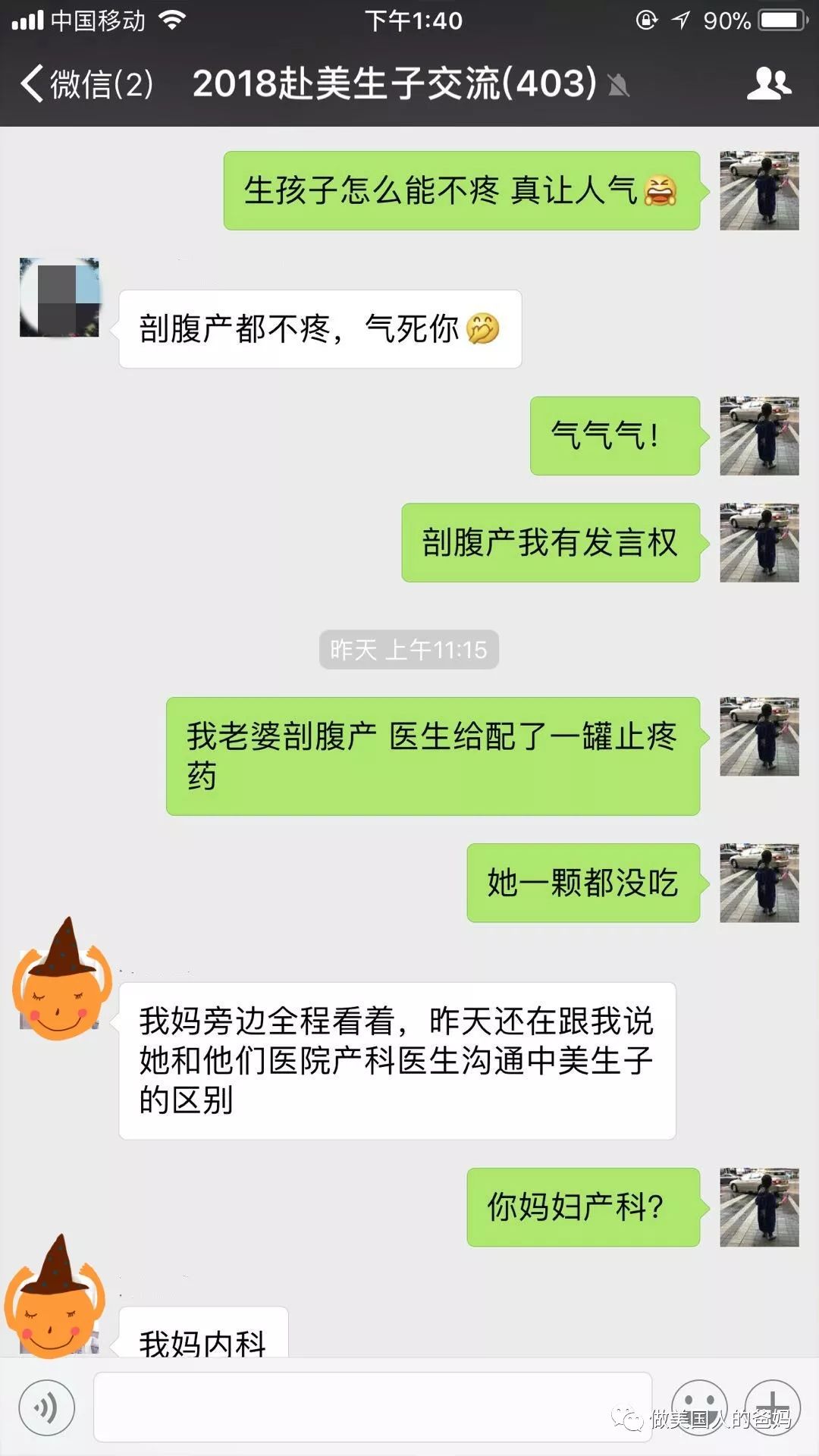The height and width of the screenshot is (1456, 819).
Task: Open the group members info icon
Action: [x=769, y=83]
